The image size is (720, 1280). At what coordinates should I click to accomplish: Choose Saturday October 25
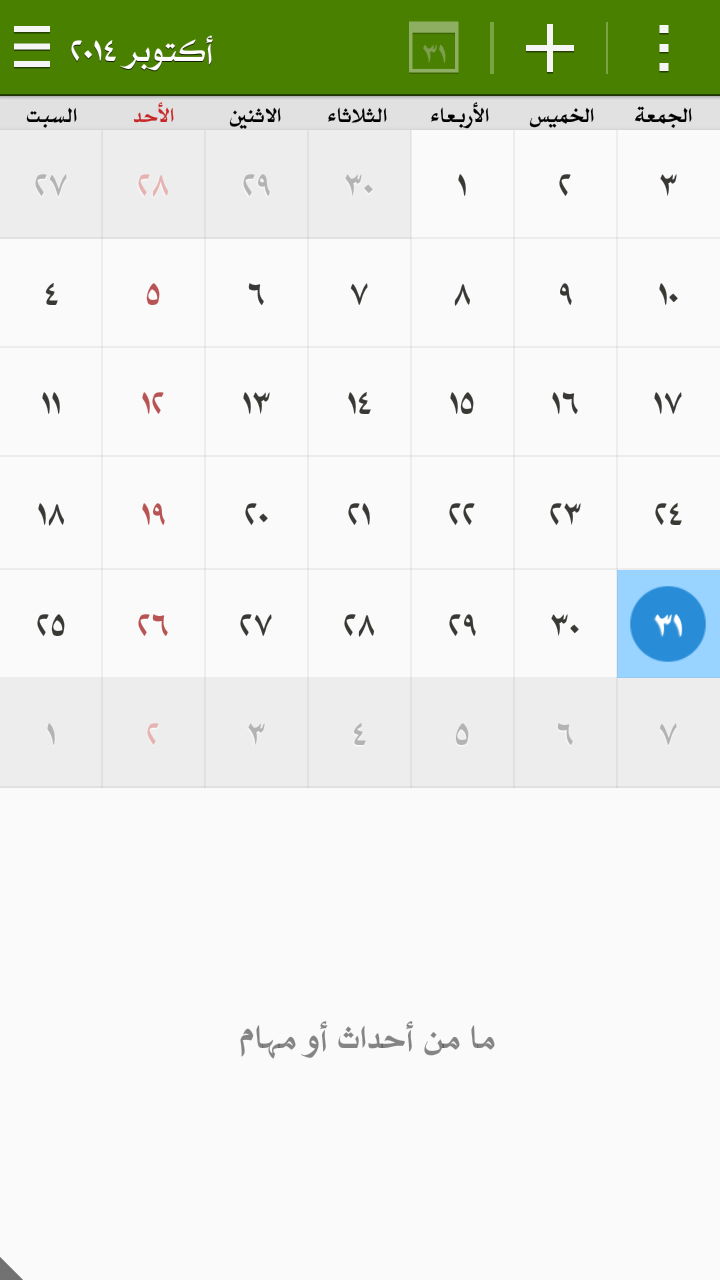tap(51, 624)
